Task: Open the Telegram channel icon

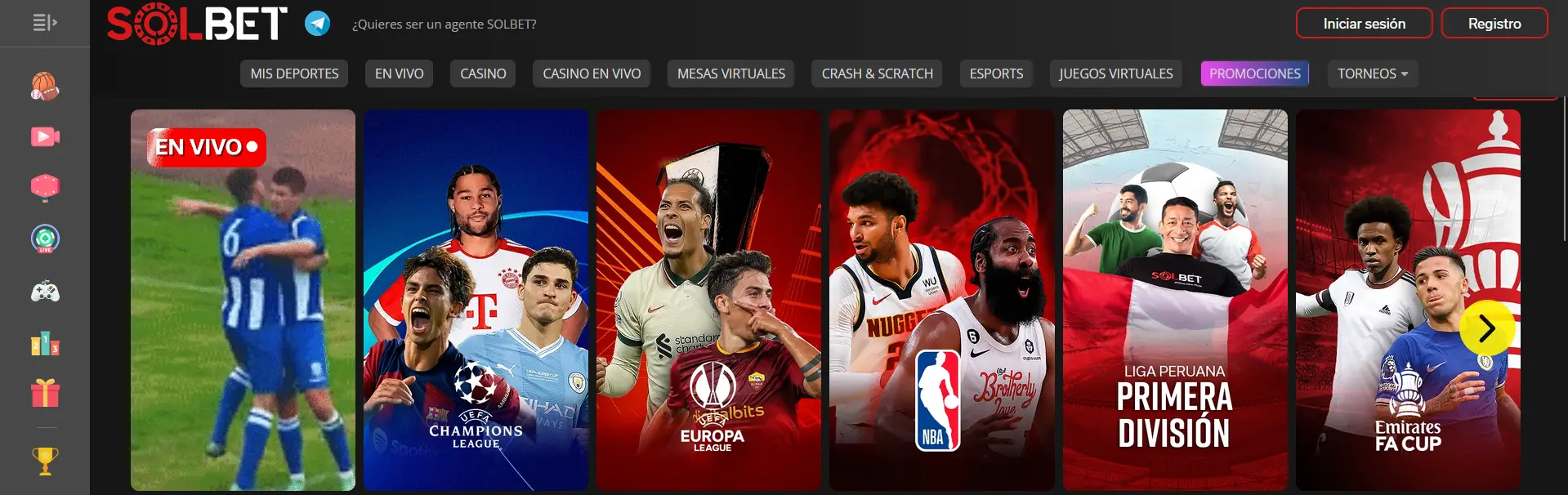Action: coord(317,23)
